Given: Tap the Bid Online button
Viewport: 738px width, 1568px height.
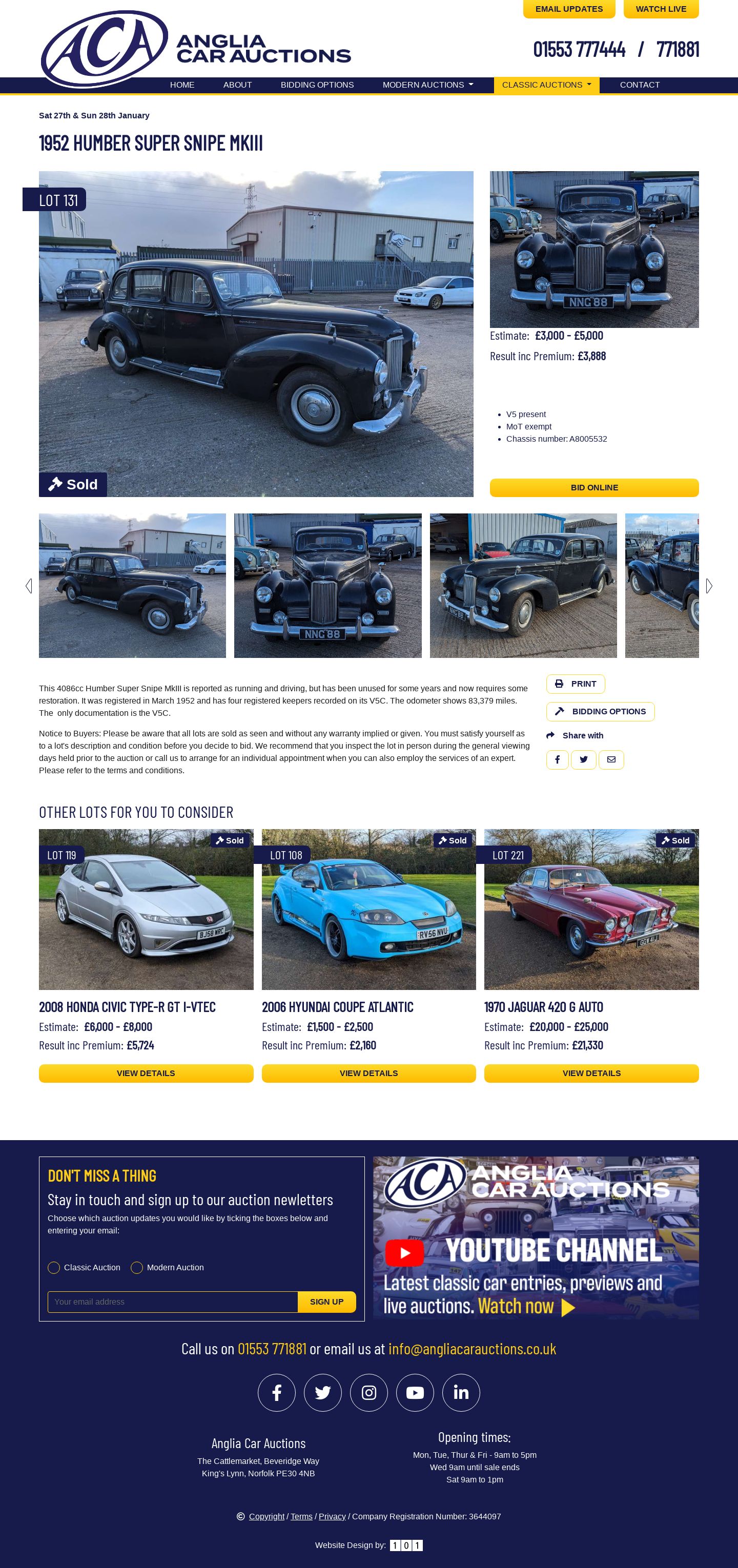Looking at the screenshot, I should click(593, 487).
